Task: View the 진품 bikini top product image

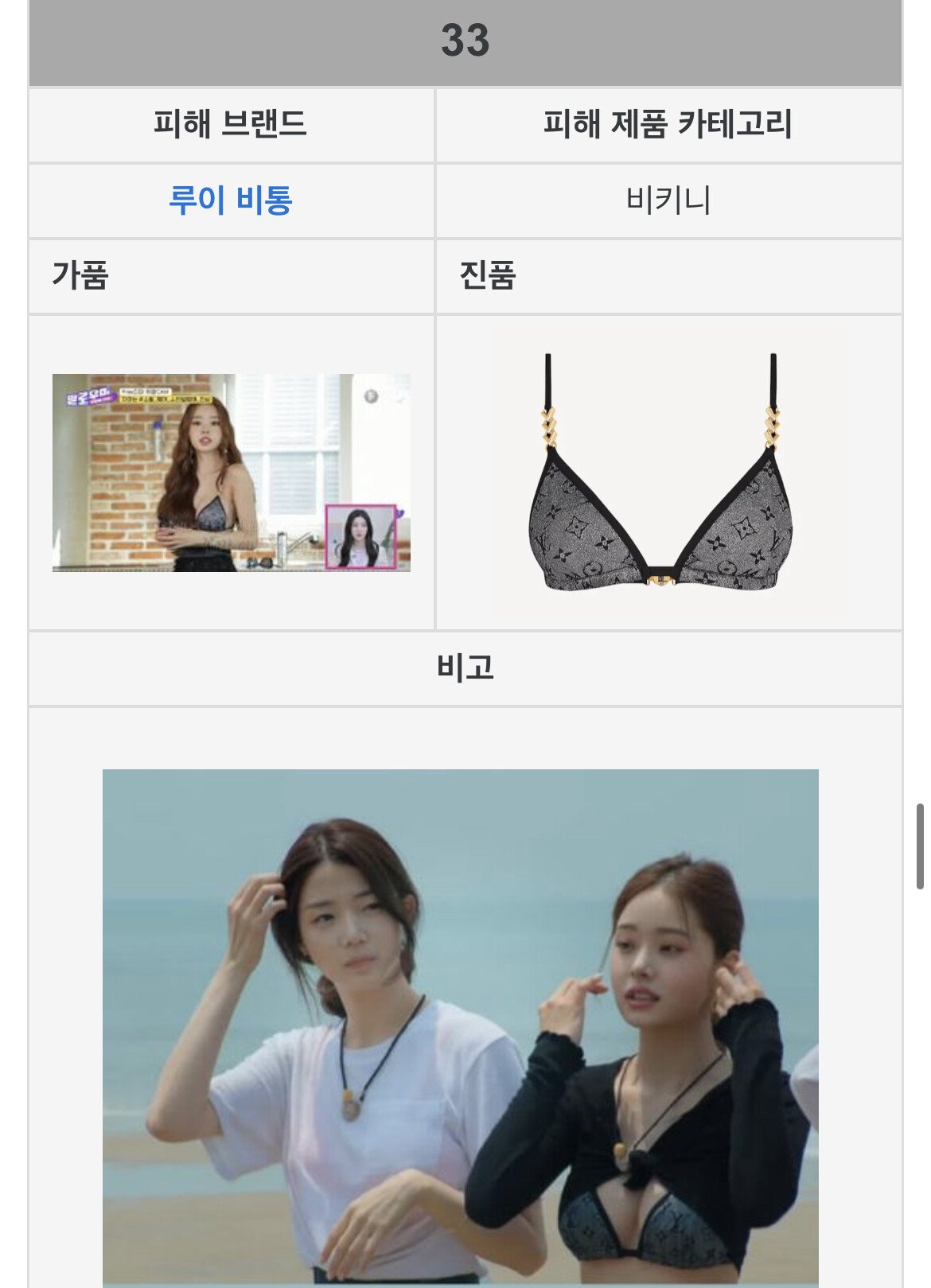Action: (x=662, y=473)
